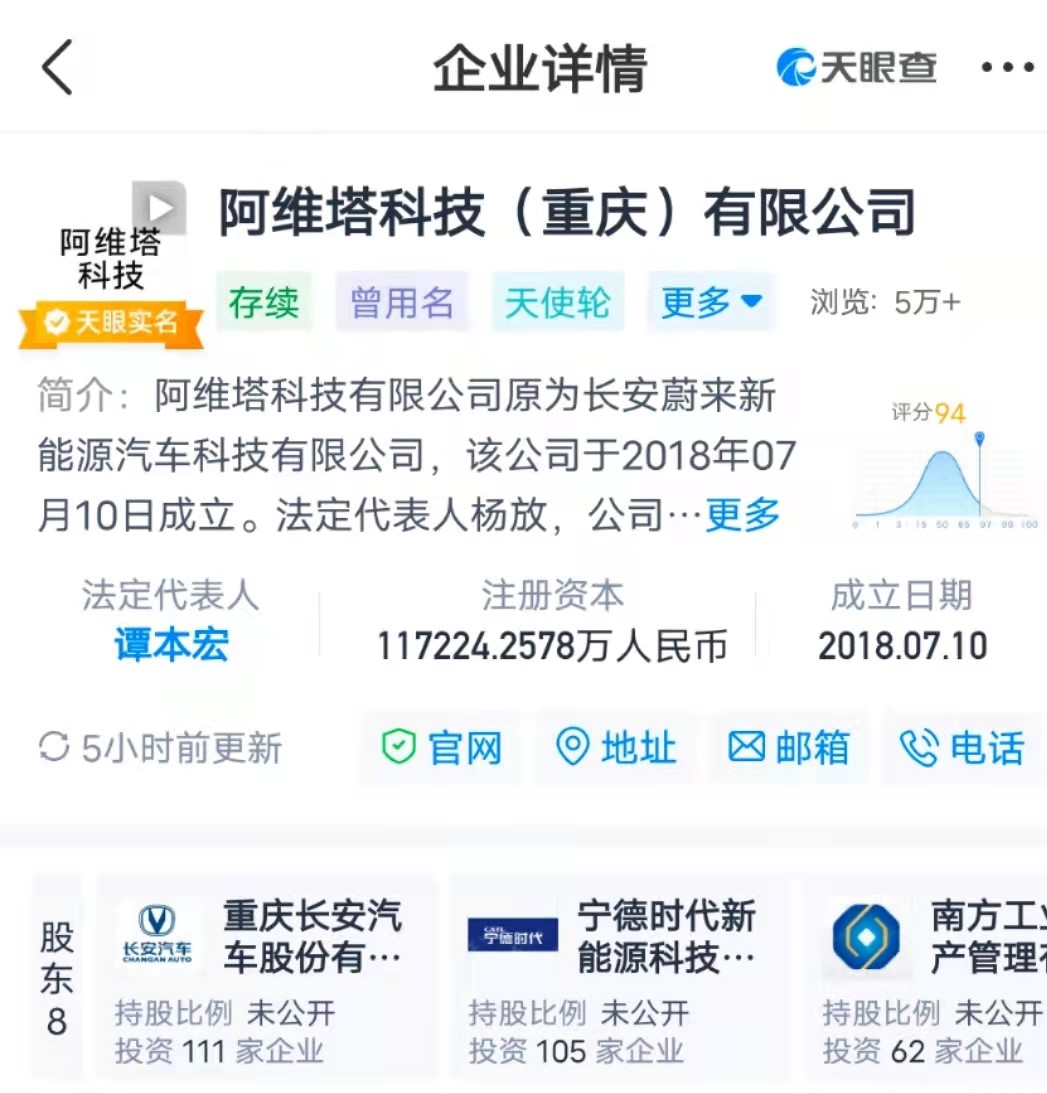The height and width of the screenshot is (1094, 1047).
Task: View the company 地址 address
Action: [x=615, y=748]
